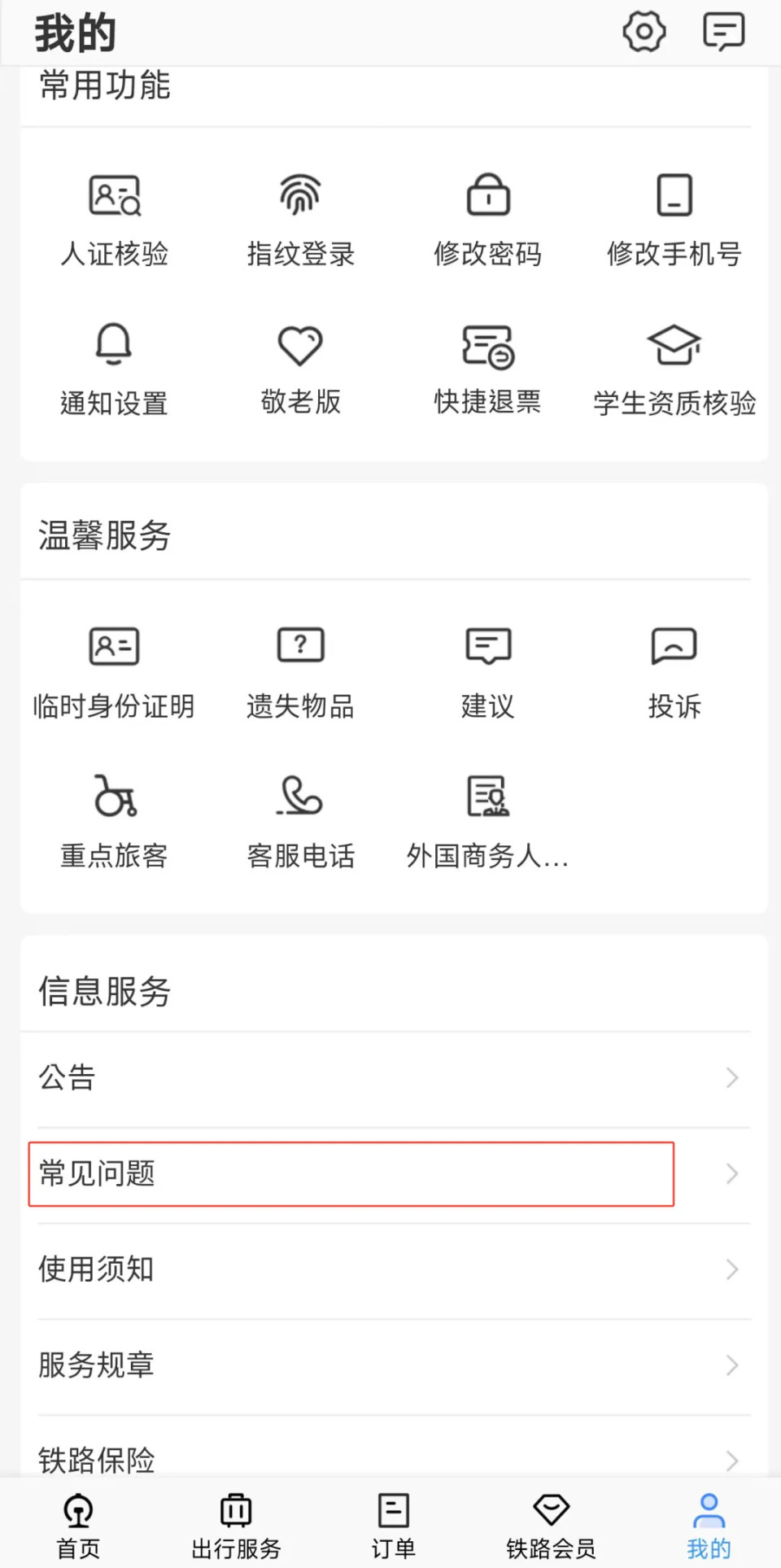The image size is (781, 1568).
Task: Open 快捷退票 quick refund
Action: (487, 366)
